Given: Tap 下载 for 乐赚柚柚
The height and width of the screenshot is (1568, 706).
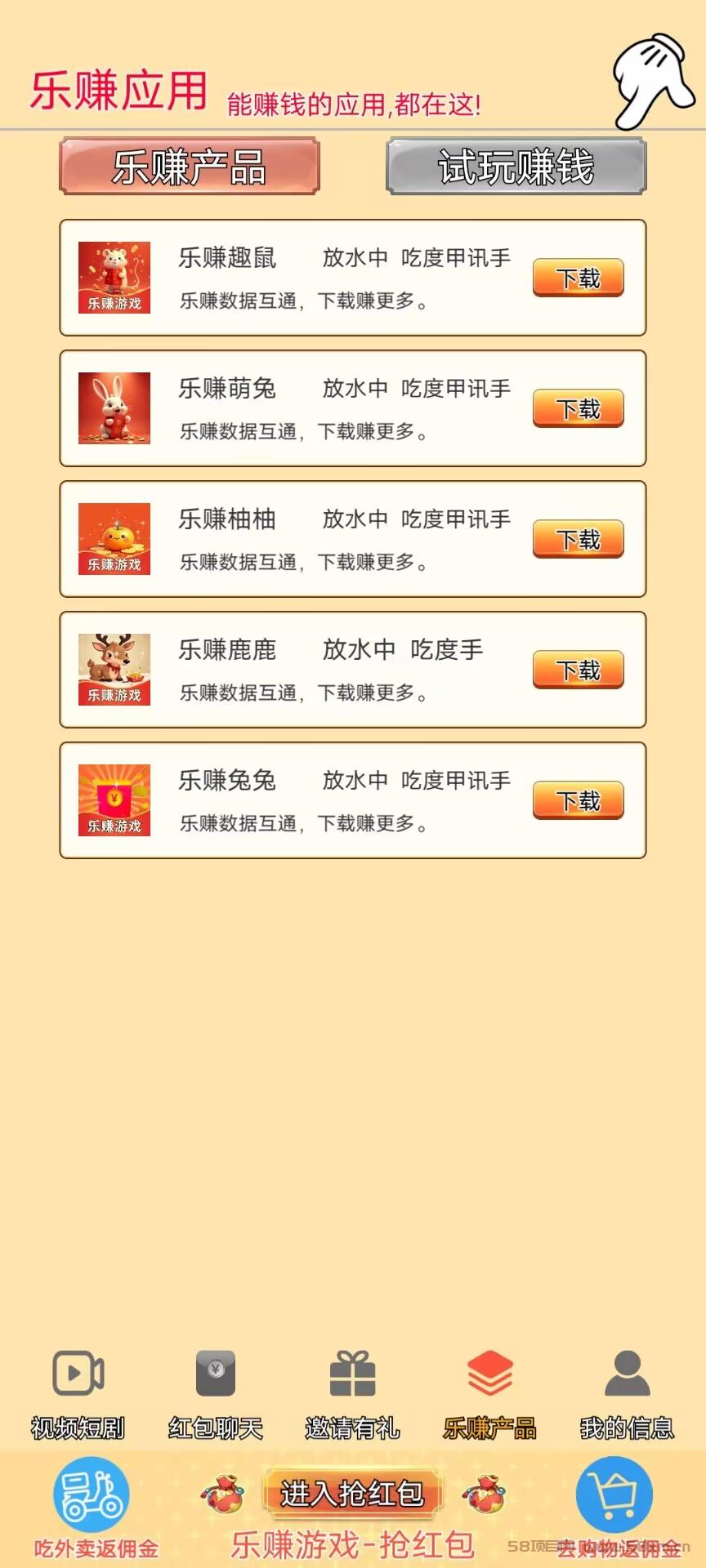Looking at the screenshot, I should 579,540.
